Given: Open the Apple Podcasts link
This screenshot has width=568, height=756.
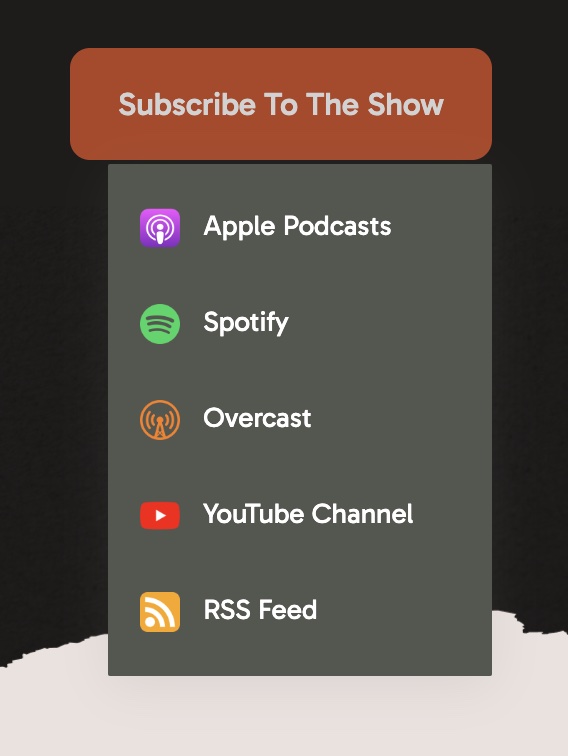Looking at the screenshot, I should coord(299,227).
